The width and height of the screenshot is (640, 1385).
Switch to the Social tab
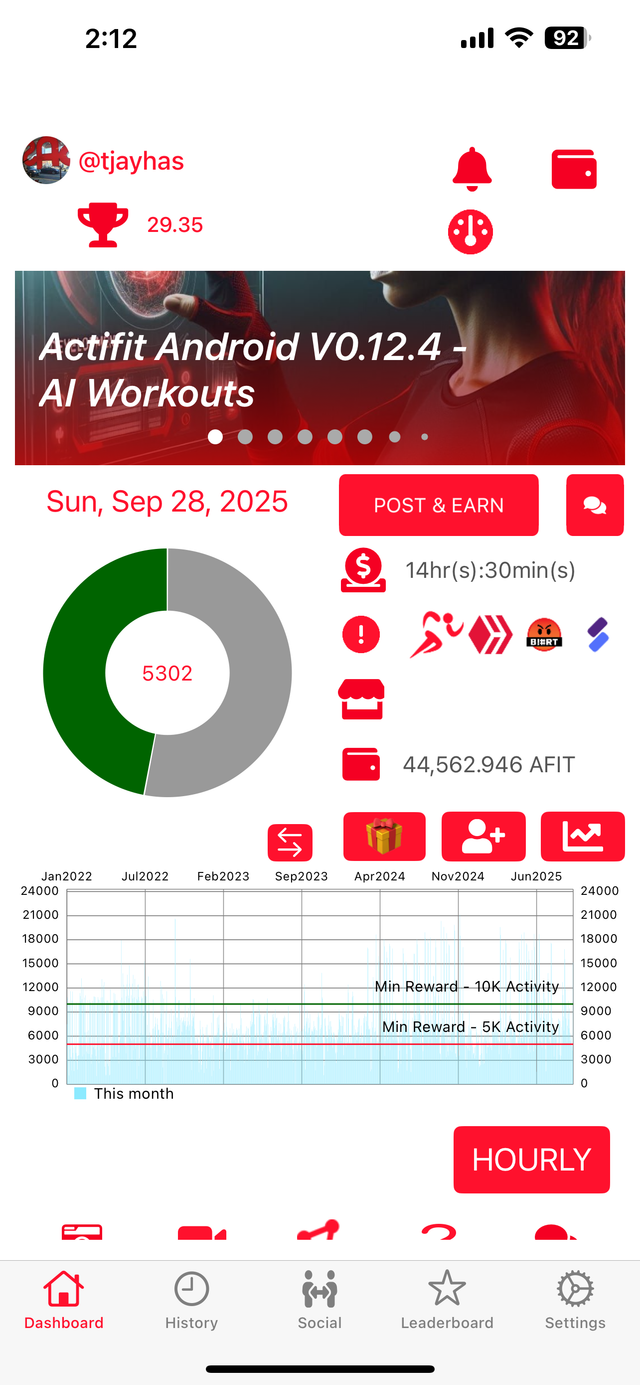[320, 1301]
